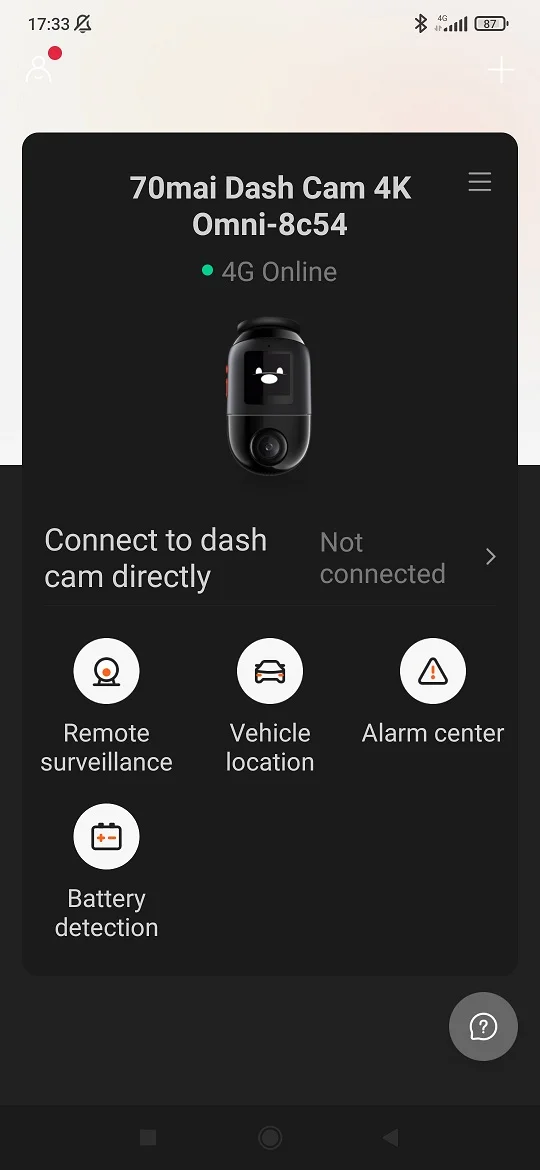
Task: Open the Alarm center
Action: pos(433,692)
